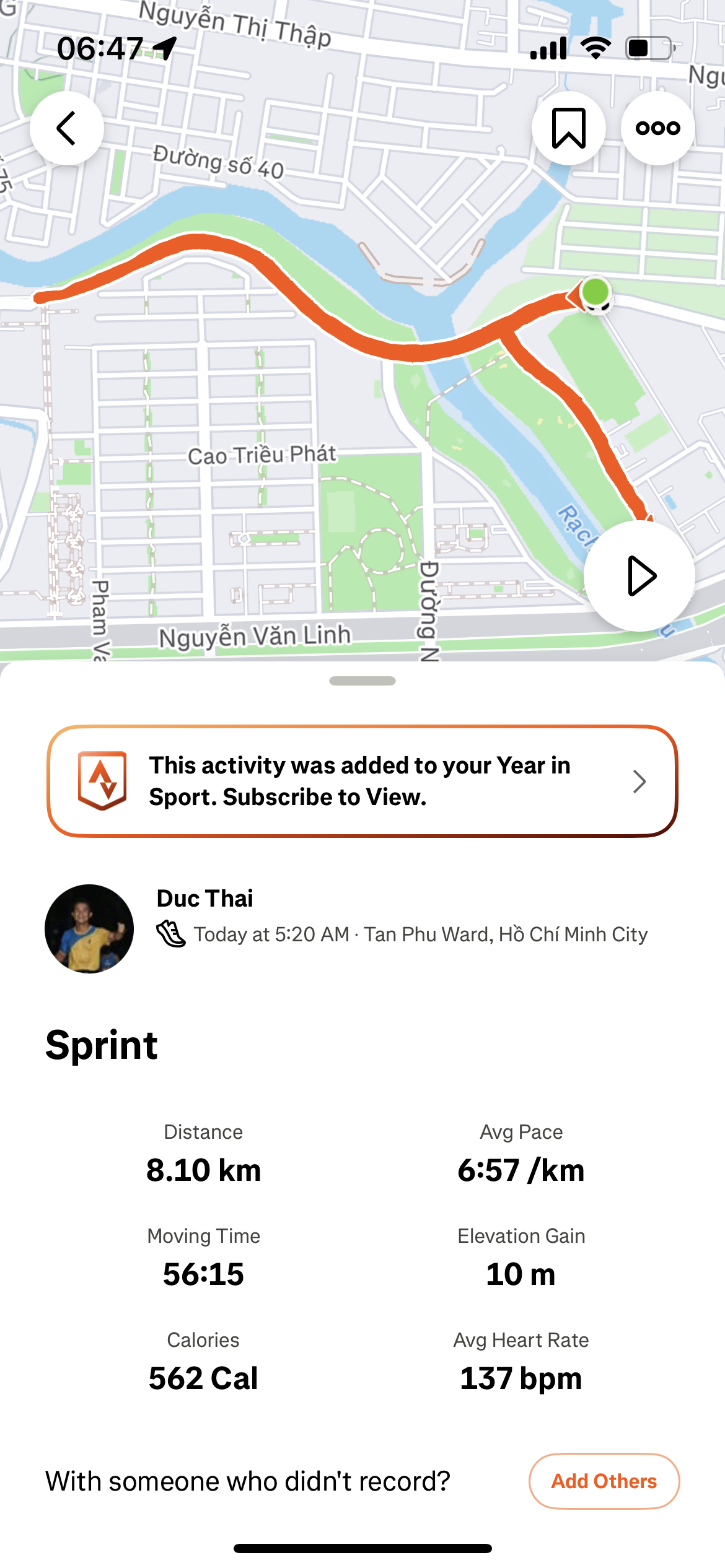Open the three-dot overflow menu
Viewport: 725px width, 1568px height.
pos(657,128)
